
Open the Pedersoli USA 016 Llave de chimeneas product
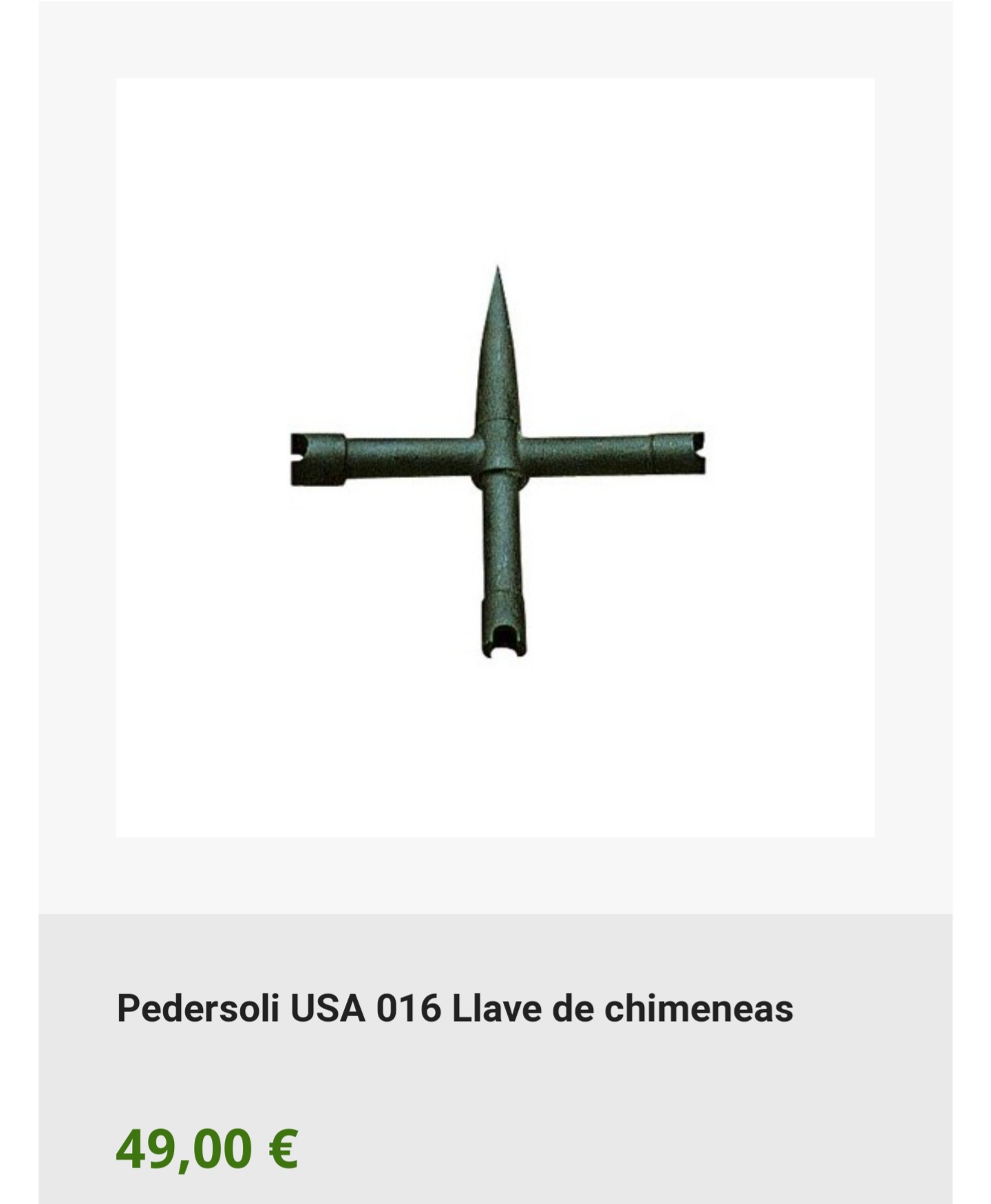pos(455,1009)
